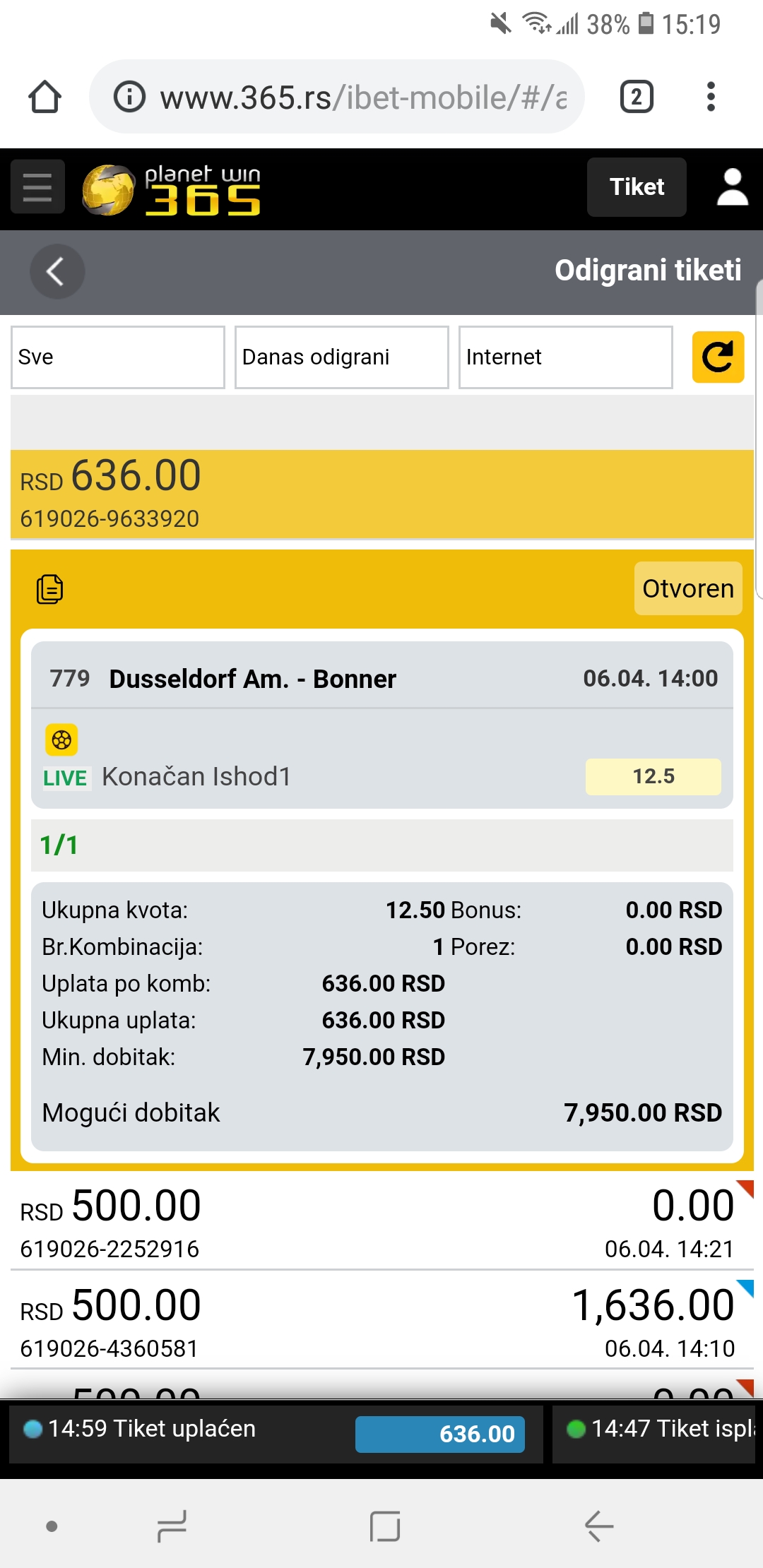The image size is (763, 1568).
Task: Tap the browser address bar
Action: click(x=337, y=97)
